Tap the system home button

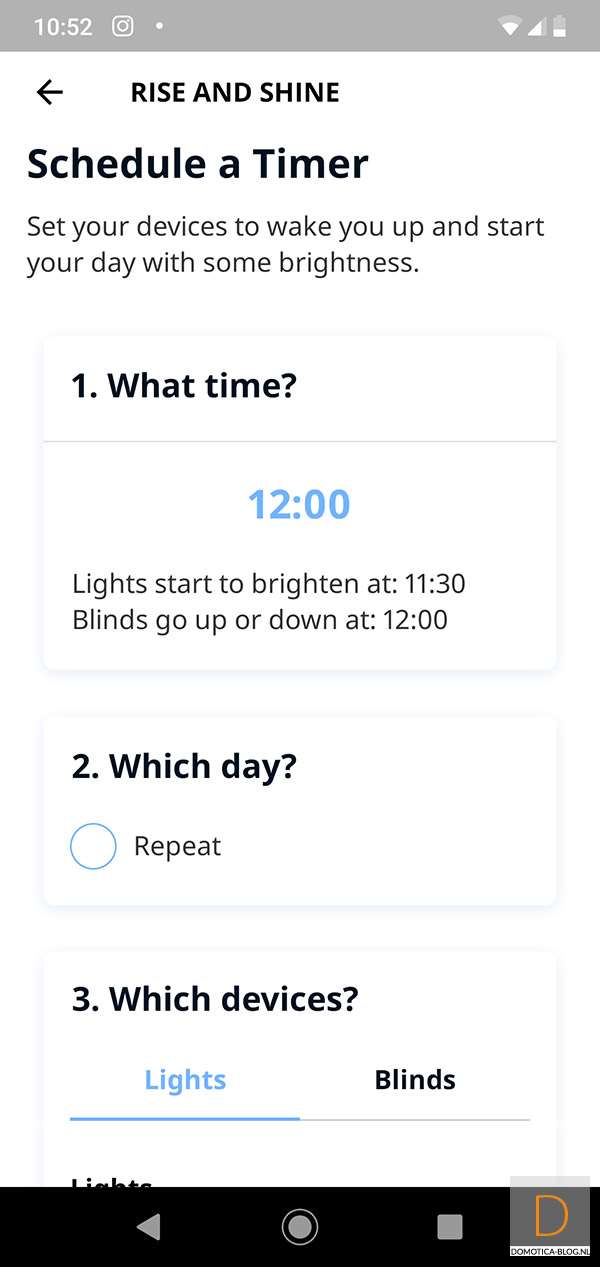(299, 1226)
